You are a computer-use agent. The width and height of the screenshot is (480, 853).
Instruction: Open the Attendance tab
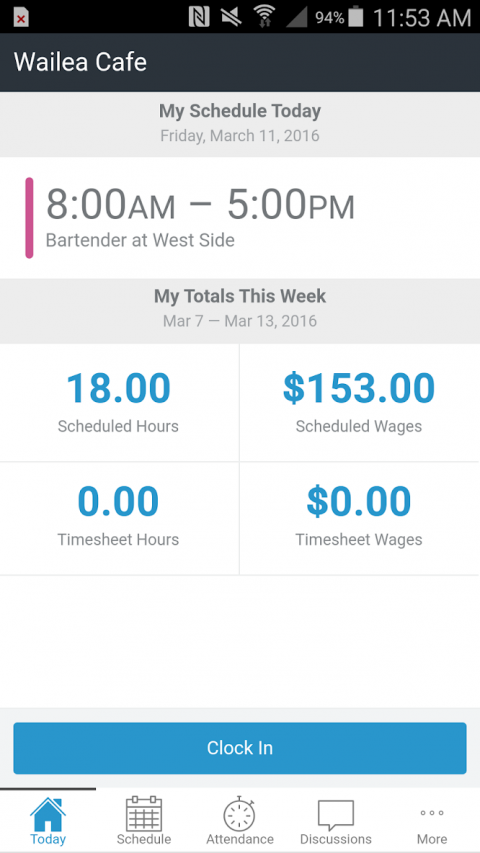coord(239,820)
